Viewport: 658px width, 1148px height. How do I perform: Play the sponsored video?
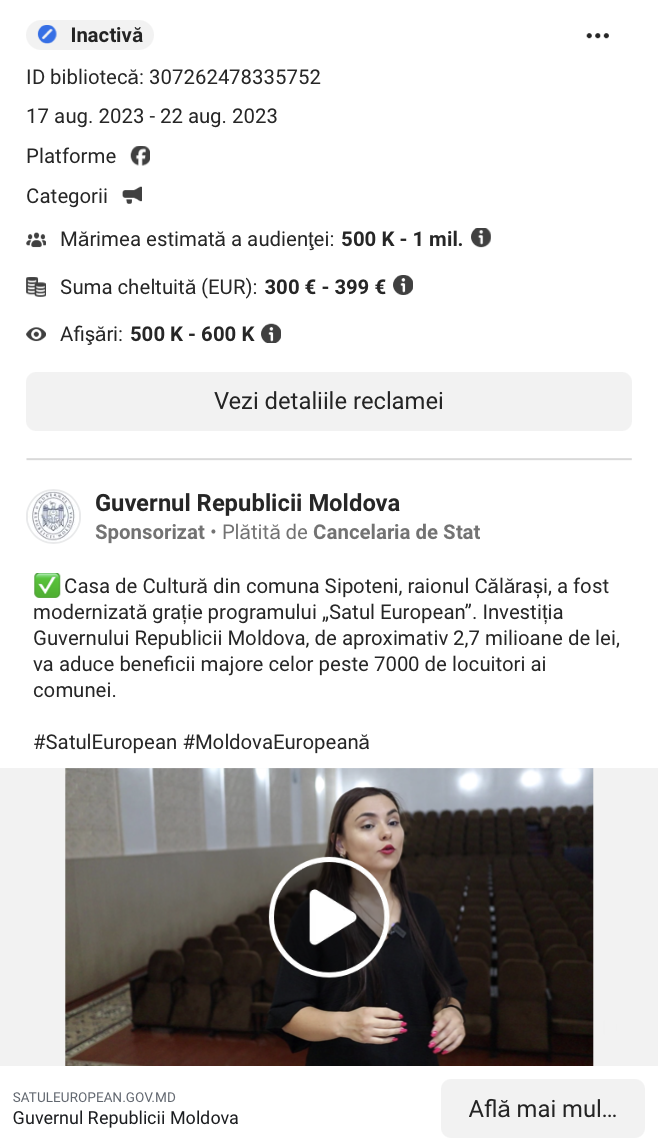coord(329,916)
